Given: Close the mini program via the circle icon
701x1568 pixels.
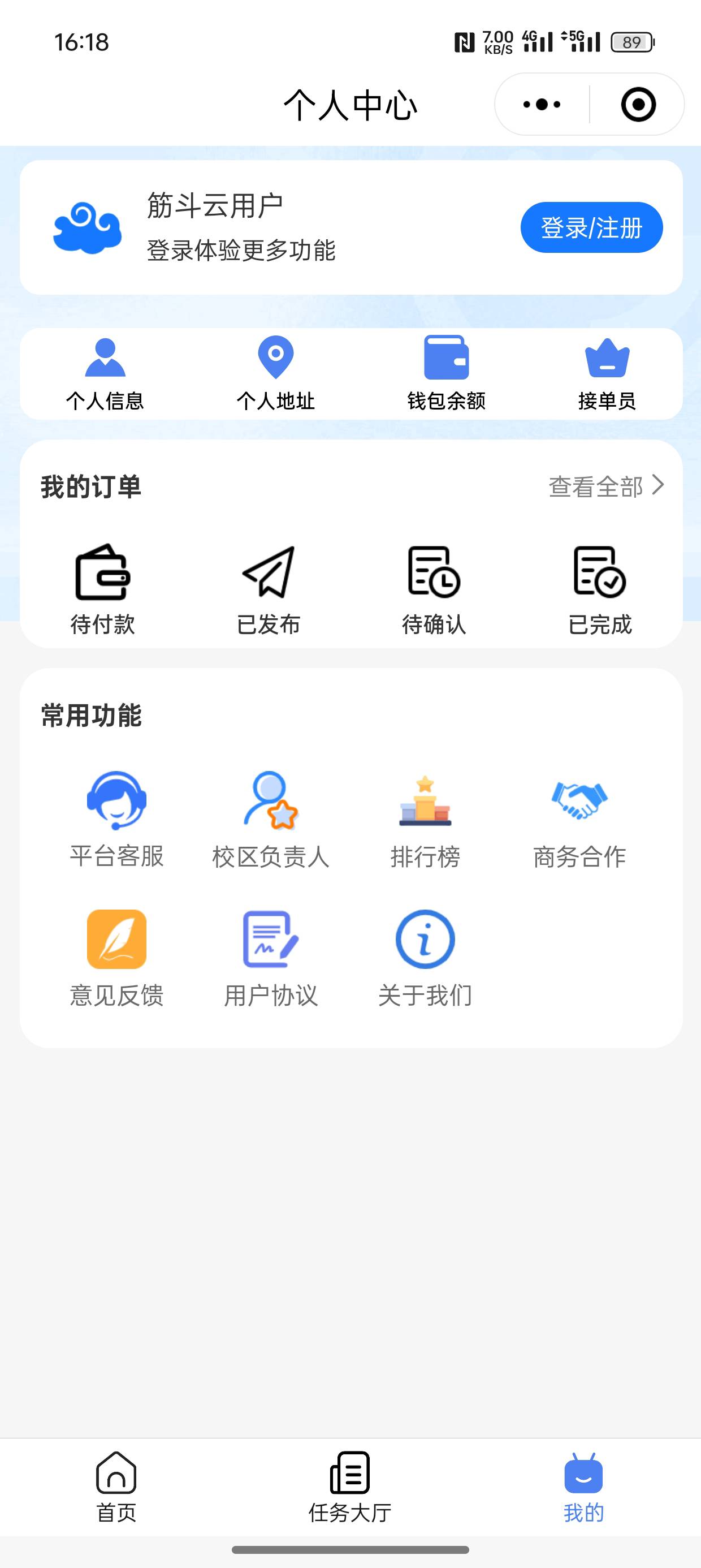Looking at the screenshot, I should coord(638,105).
